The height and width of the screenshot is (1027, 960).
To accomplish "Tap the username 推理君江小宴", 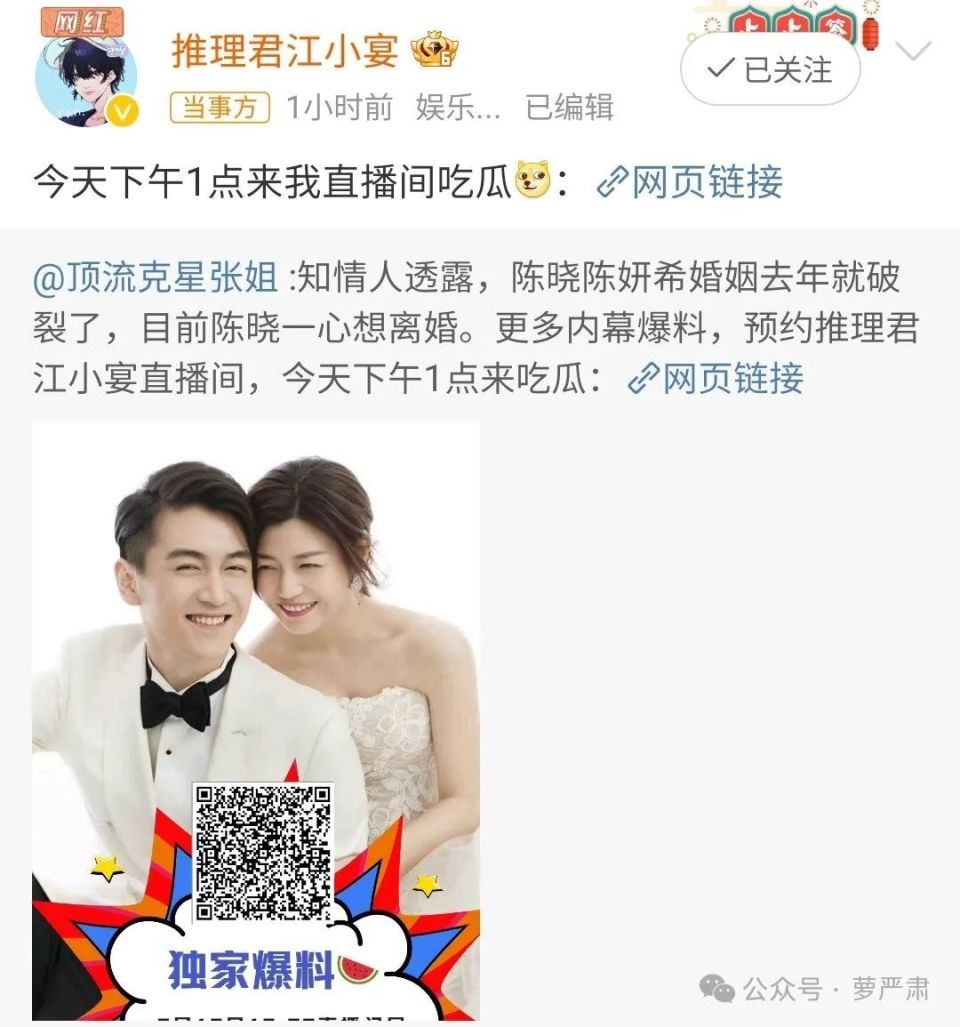I will click(x=285, y=50).
